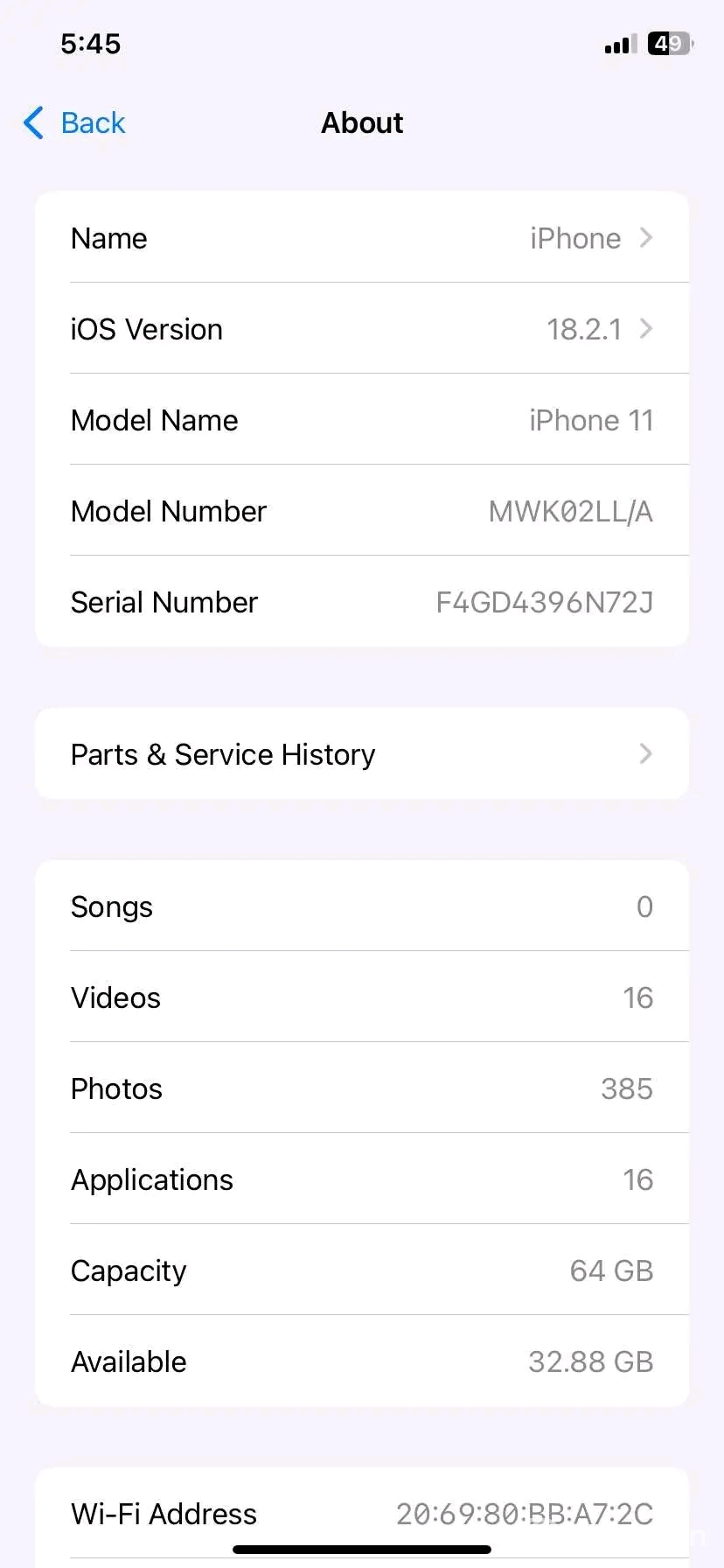Select the Model Number MWK02LL/A row
This screenshot has height=1568, width=724.
pos(362,511)
